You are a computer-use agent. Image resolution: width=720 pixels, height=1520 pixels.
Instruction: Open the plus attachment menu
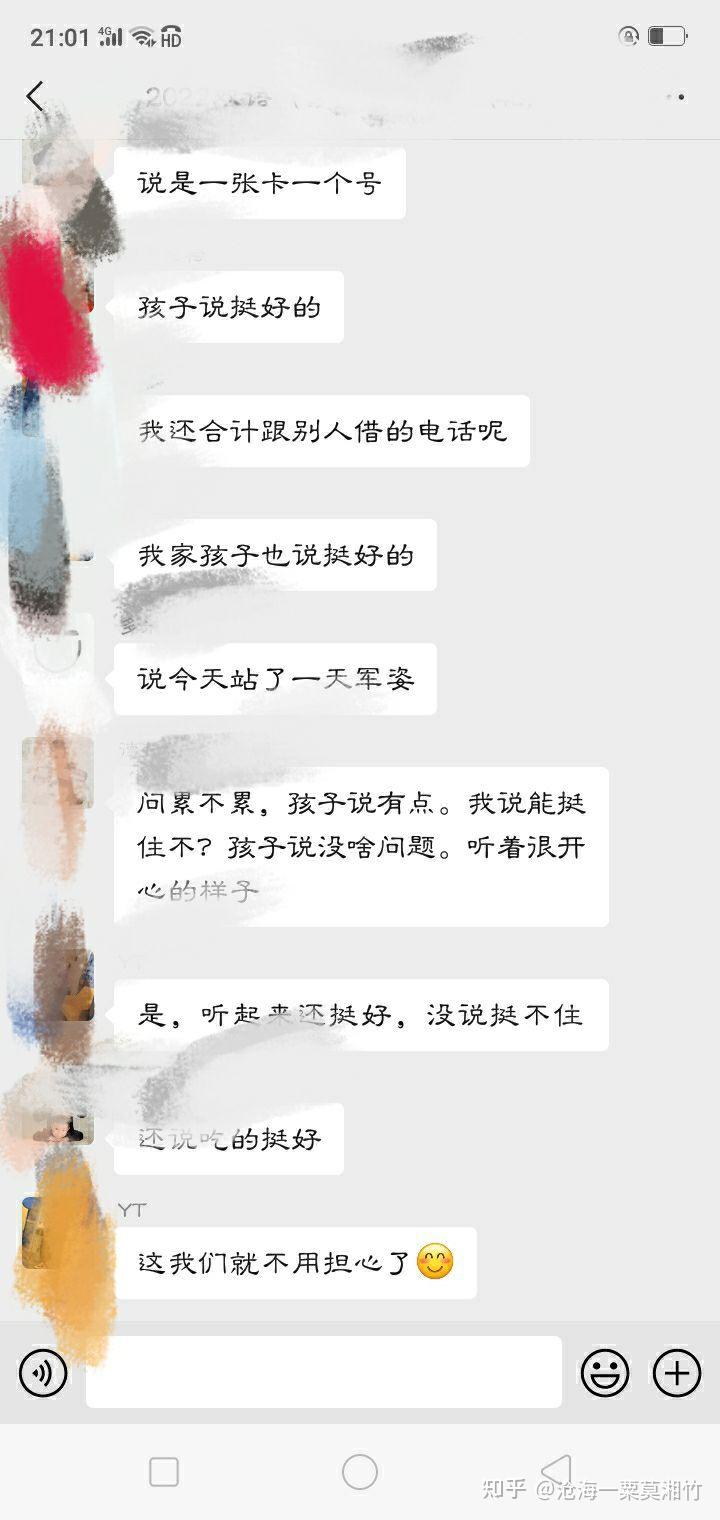[677, 1372]
